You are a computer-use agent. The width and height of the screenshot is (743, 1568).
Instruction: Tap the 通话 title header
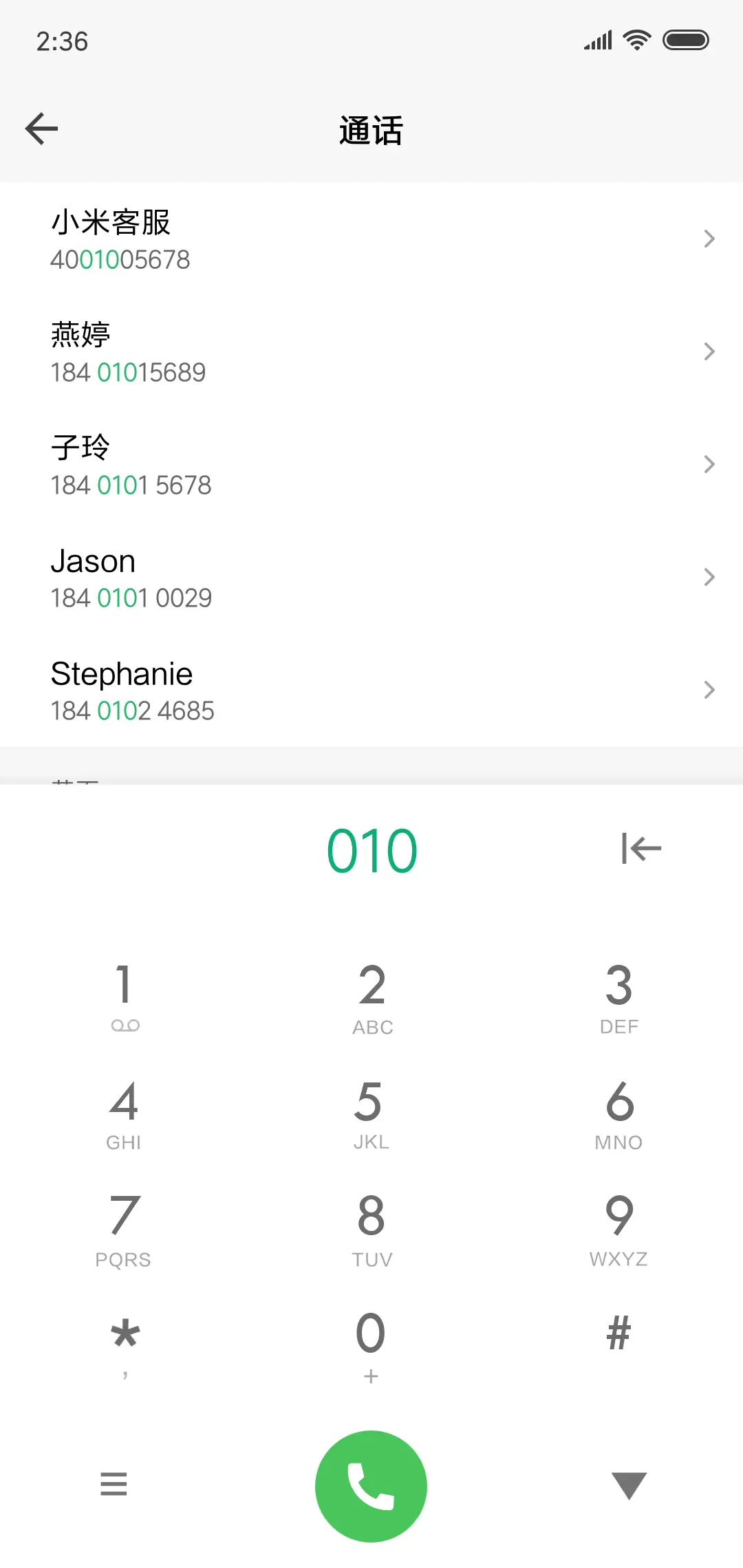(371, 131)
